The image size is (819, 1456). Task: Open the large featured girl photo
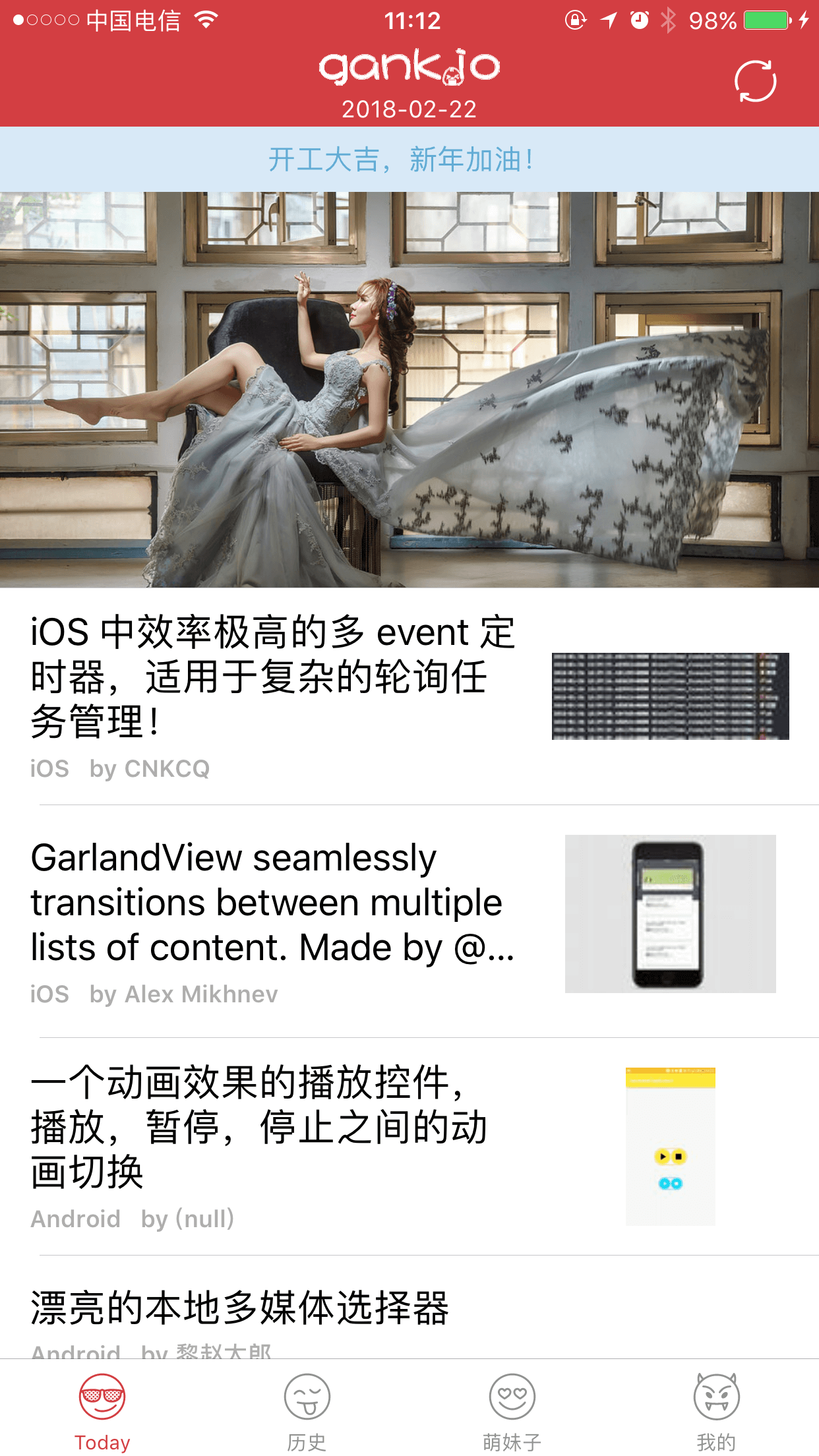[x=409, y=390]
